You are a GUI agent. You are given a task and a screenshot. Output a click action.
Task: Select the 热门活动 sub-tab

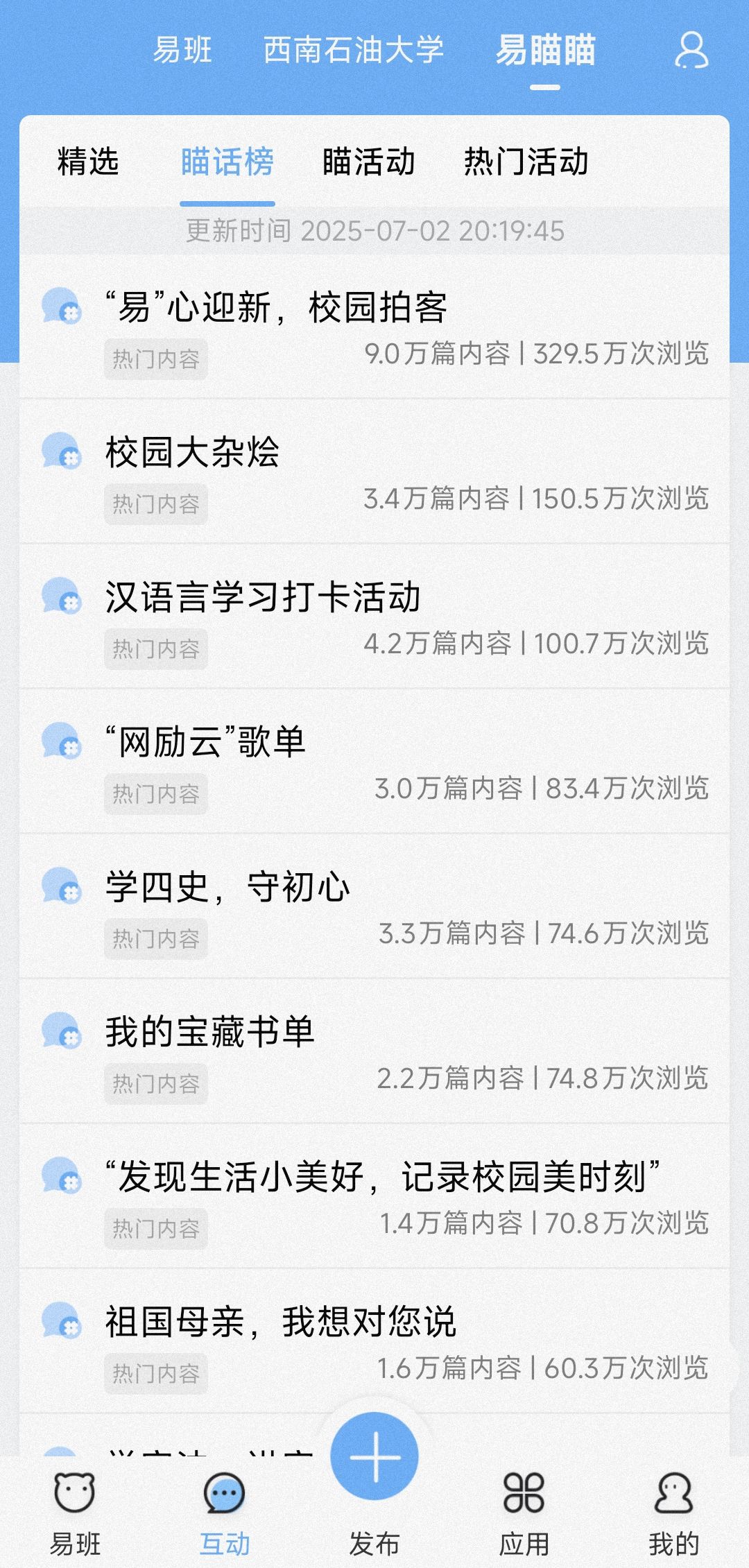click(526, 162)
